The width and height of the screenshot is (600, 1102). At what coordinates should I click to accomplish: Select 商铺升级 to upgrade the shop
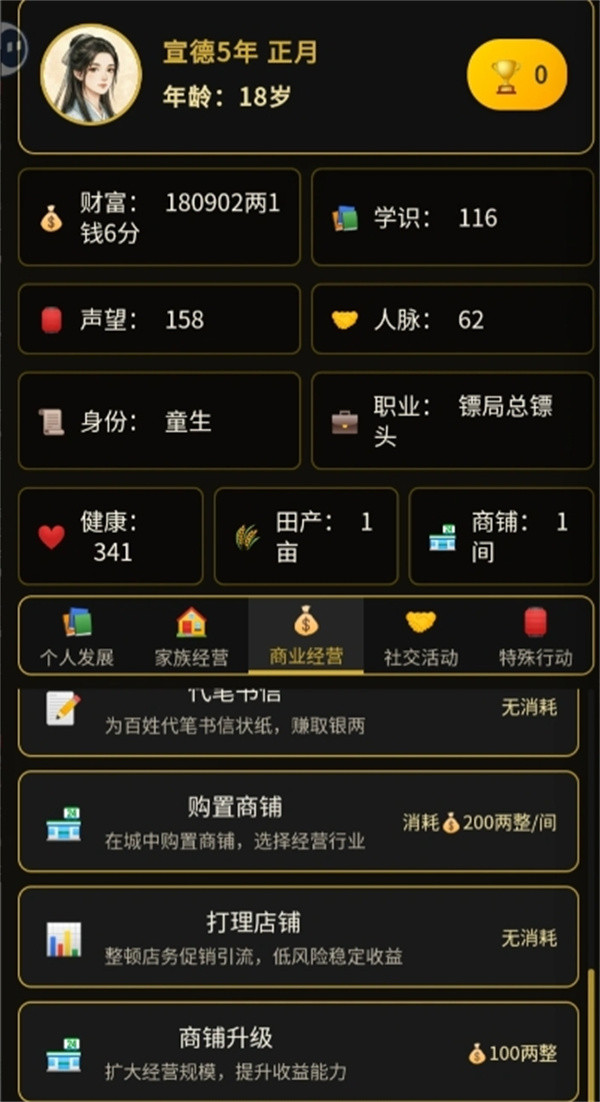click(x=298, y=1052)
